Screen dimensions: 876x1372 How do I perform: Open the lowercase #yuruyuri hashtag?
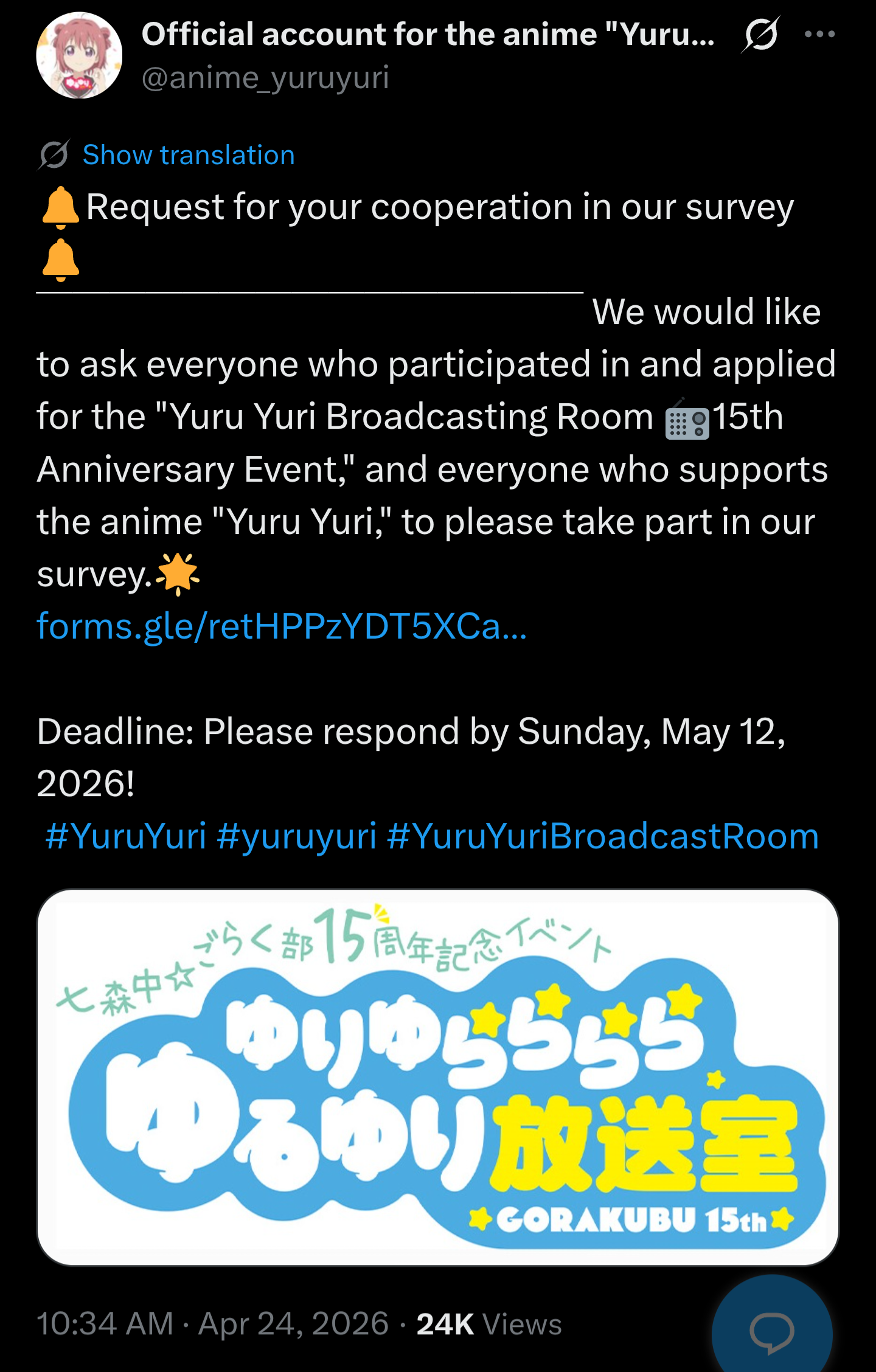296,837
